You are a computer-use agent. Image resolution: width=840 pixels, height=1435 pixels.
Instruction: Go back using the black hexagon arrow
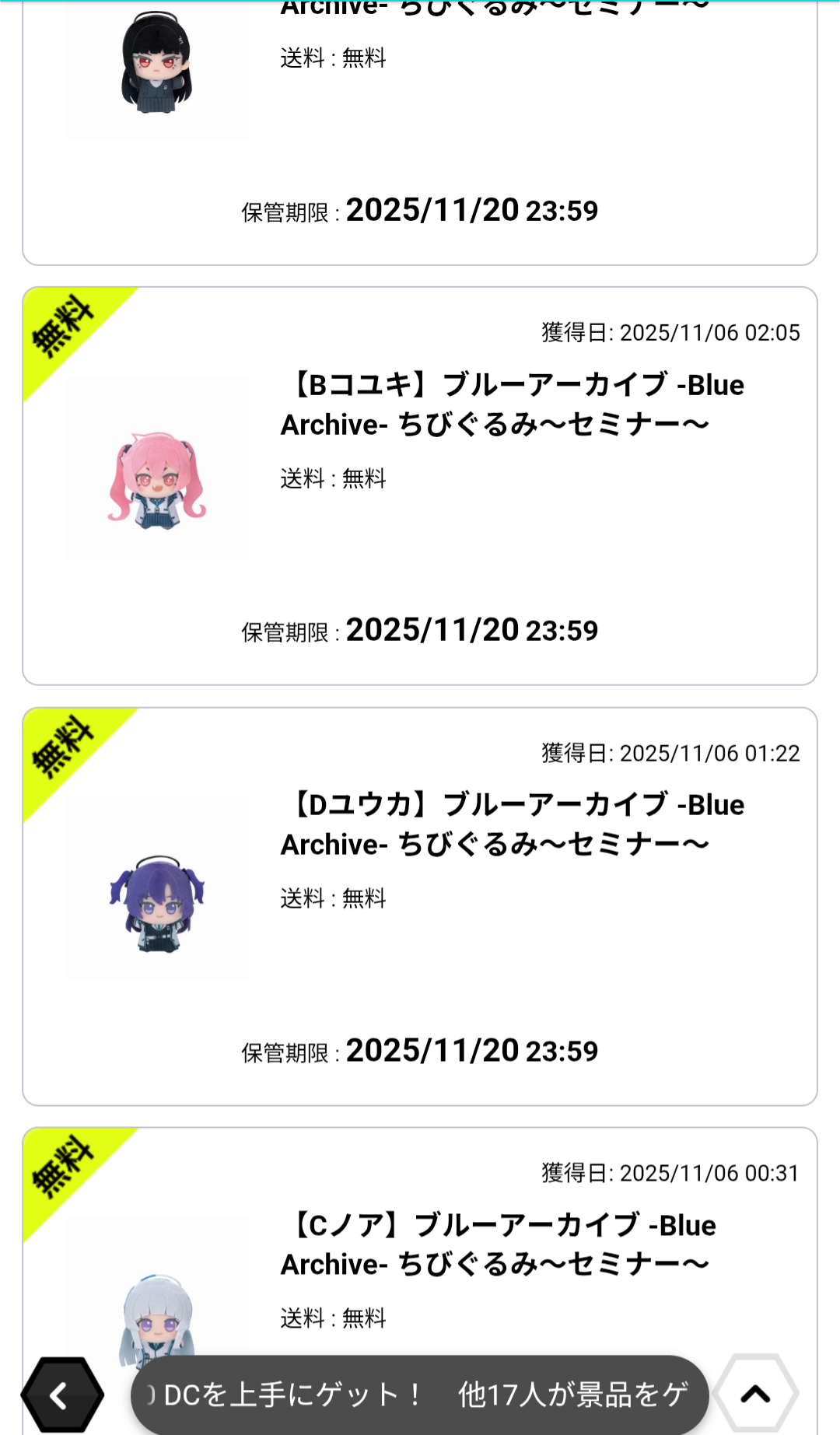pyautogui.click(x=61, y=1395)
